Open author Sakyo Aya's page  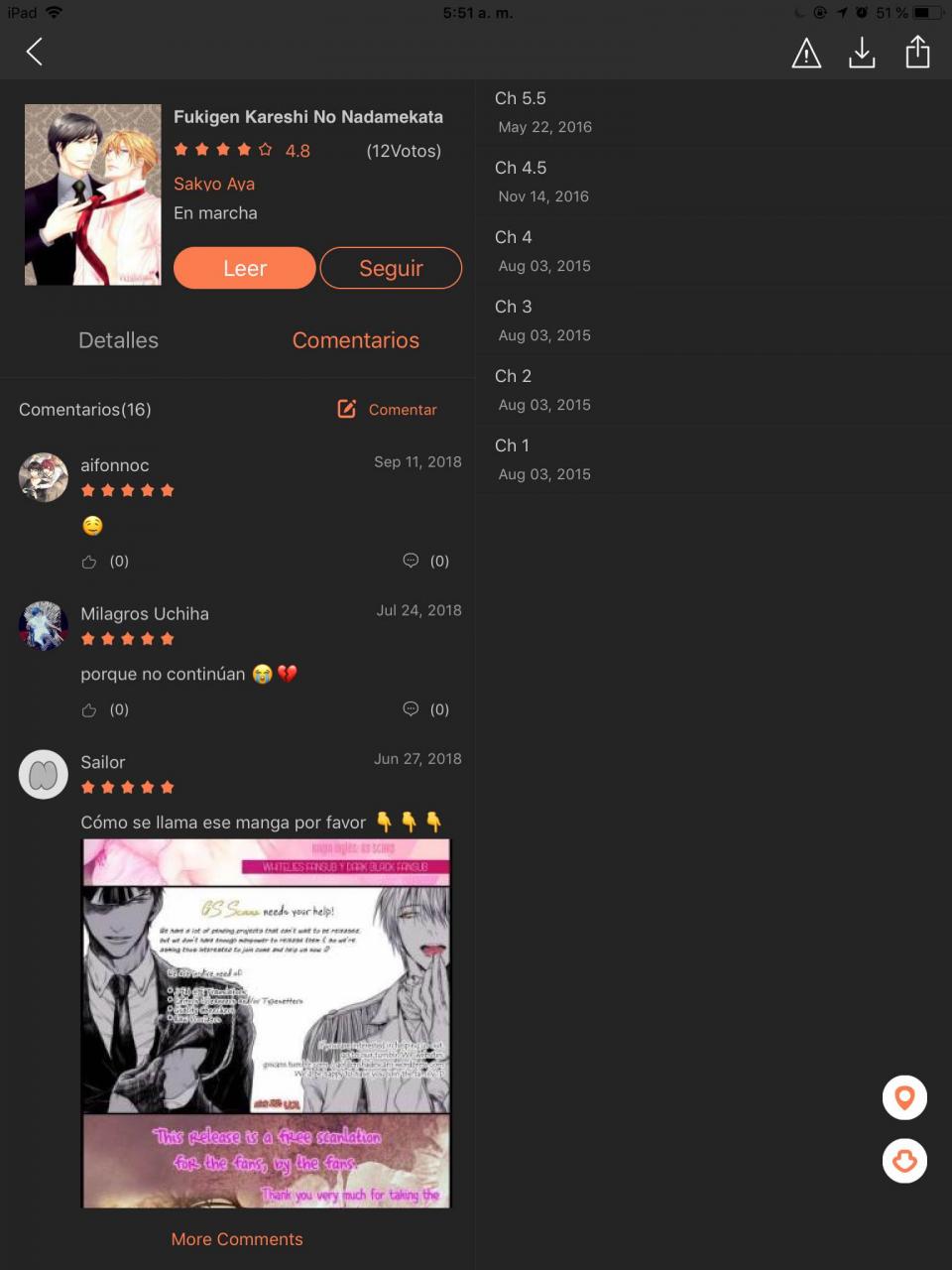[214, 184]
